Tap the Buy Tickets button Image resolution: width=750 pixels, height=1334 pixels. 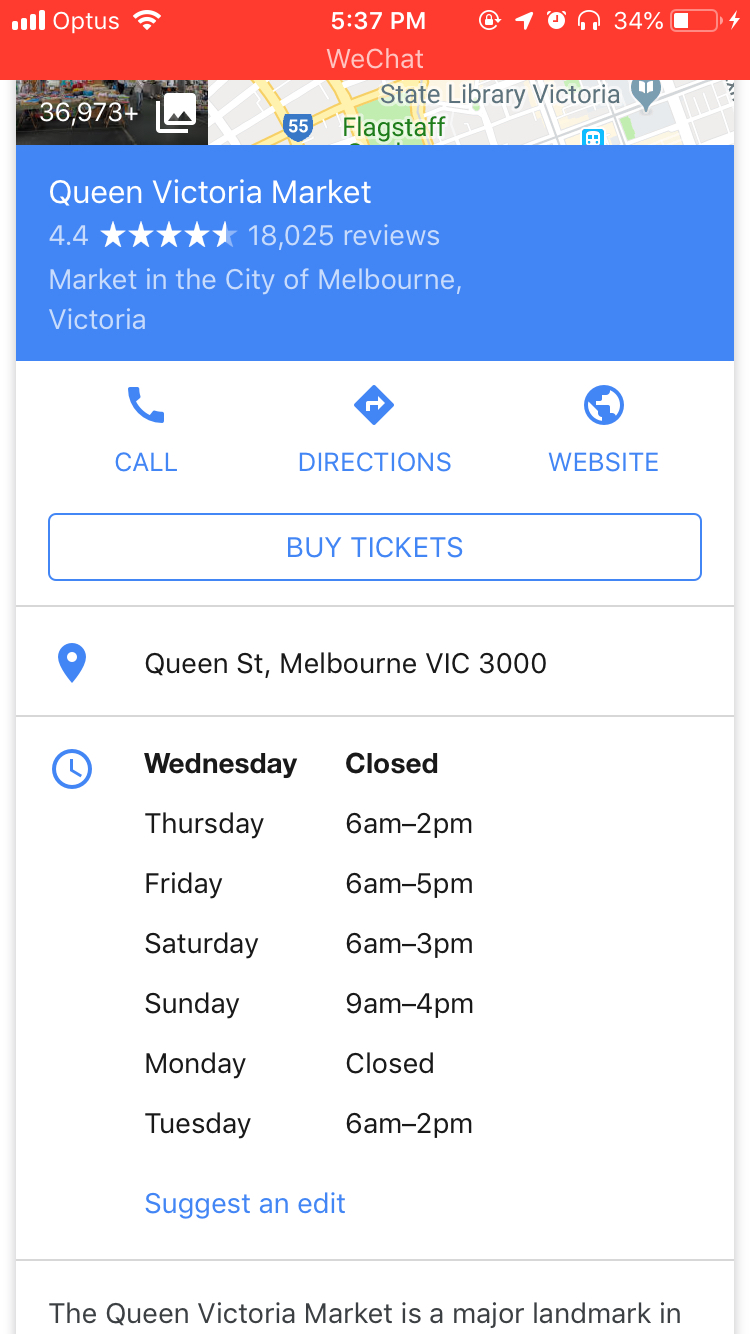[x=375, y=547]
